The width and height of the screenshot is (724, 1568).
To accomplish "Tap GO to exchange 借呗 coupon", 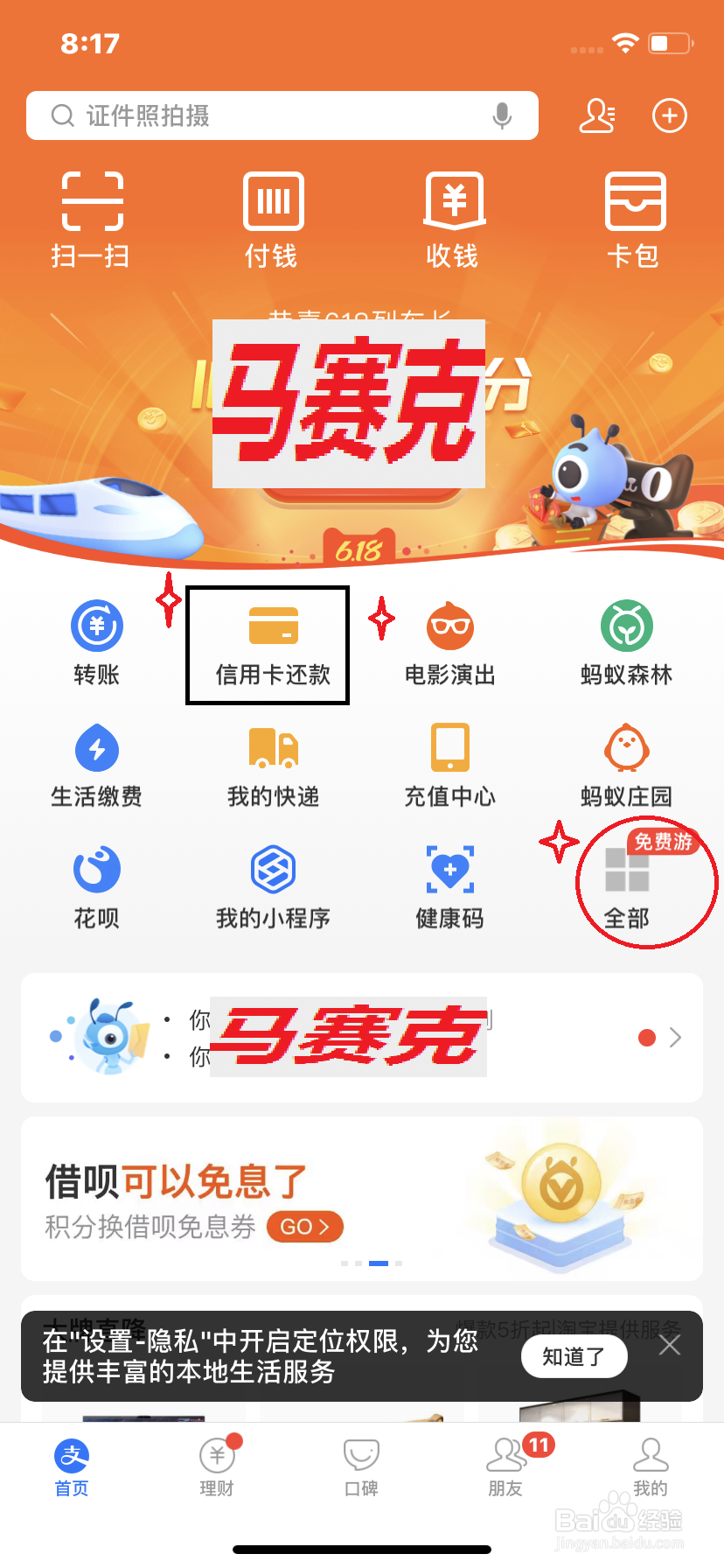I will point(303,1226).
